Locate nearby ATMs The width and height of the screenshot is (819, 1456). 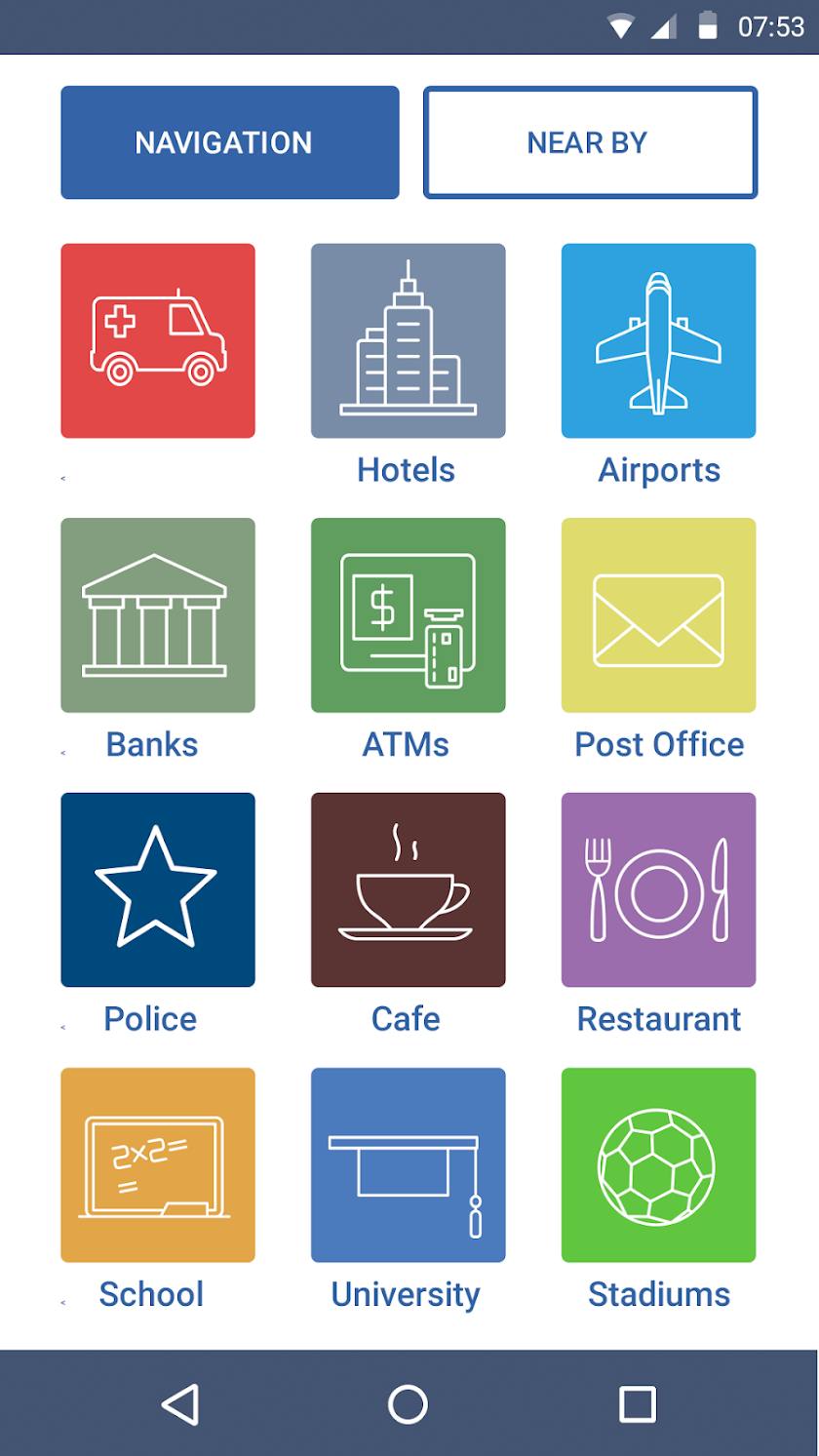click(x=408, y=614)
